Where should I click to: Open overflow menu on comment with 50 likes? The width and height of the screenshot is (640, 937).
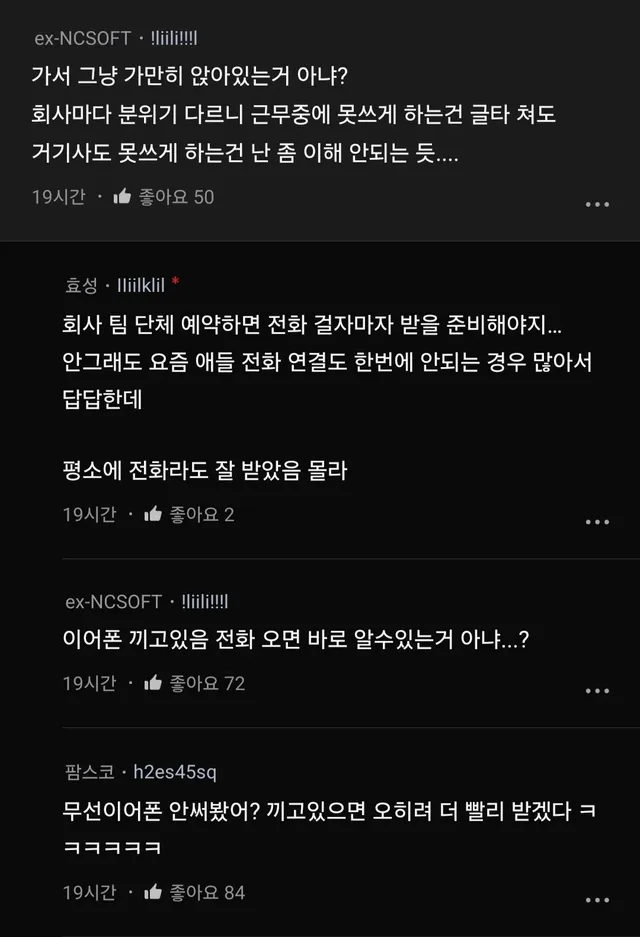click(x=597, y=204)
